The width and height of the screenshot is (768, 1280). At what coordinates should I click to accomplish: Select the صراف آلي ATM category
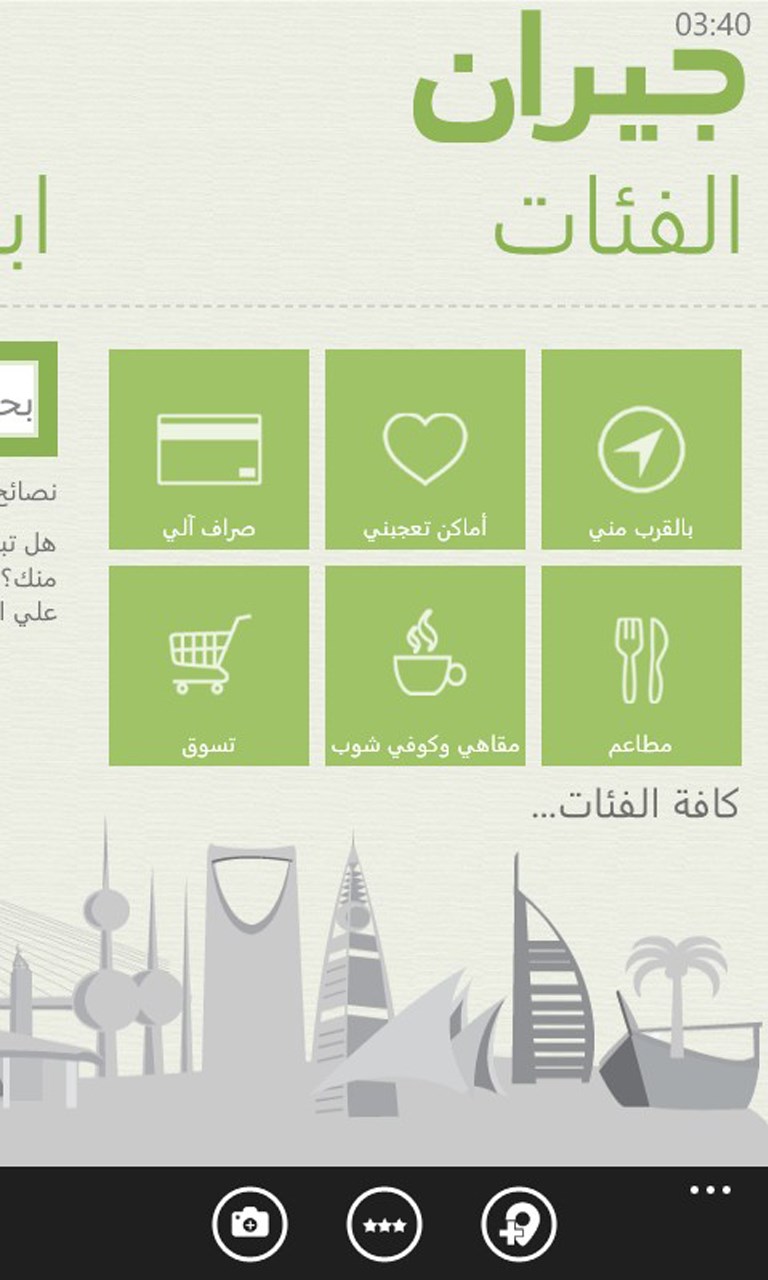click(209, 449)
